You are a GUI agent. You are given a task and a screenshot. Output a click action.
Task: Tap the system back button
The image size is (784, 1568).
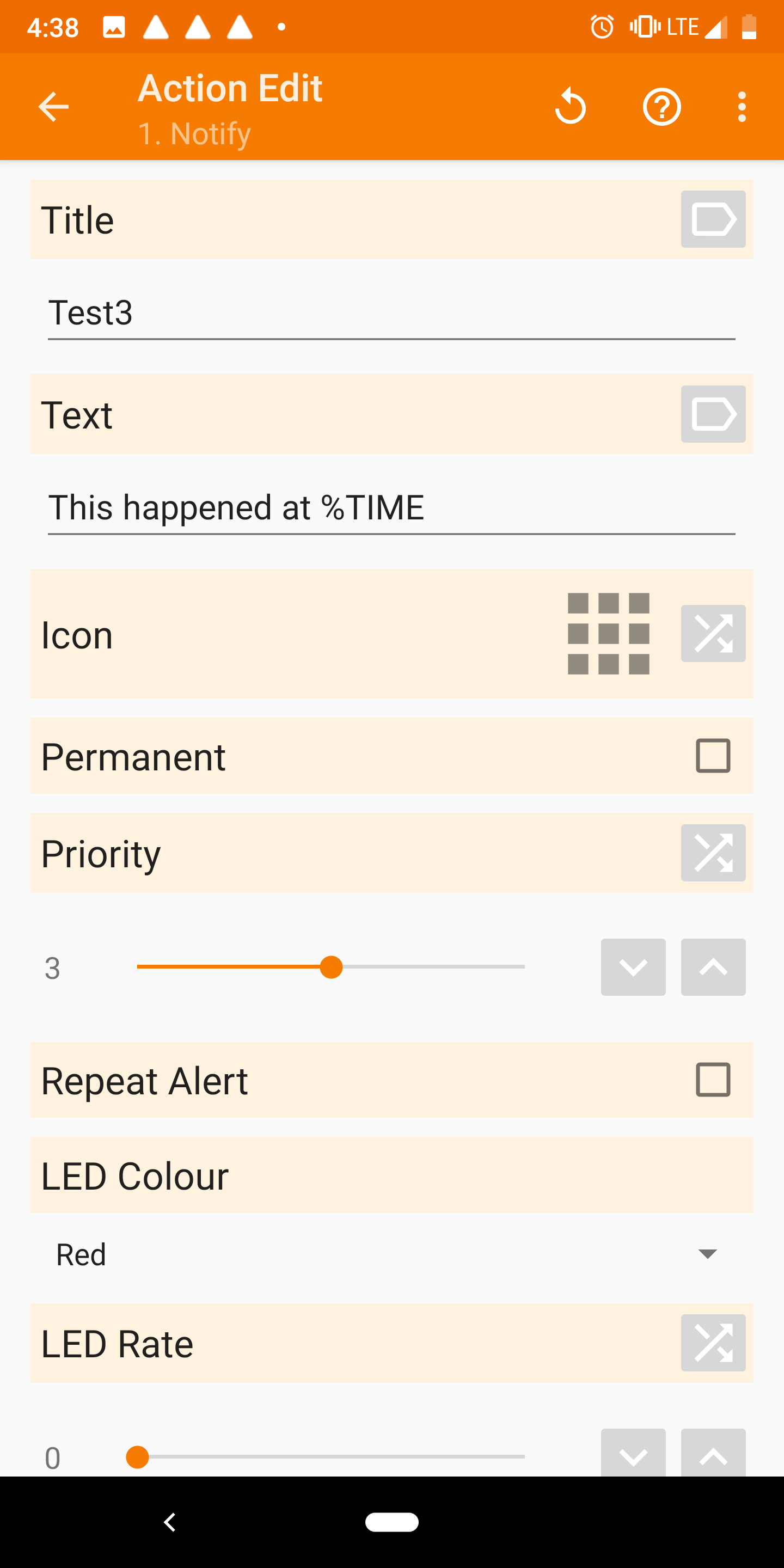170,1522
